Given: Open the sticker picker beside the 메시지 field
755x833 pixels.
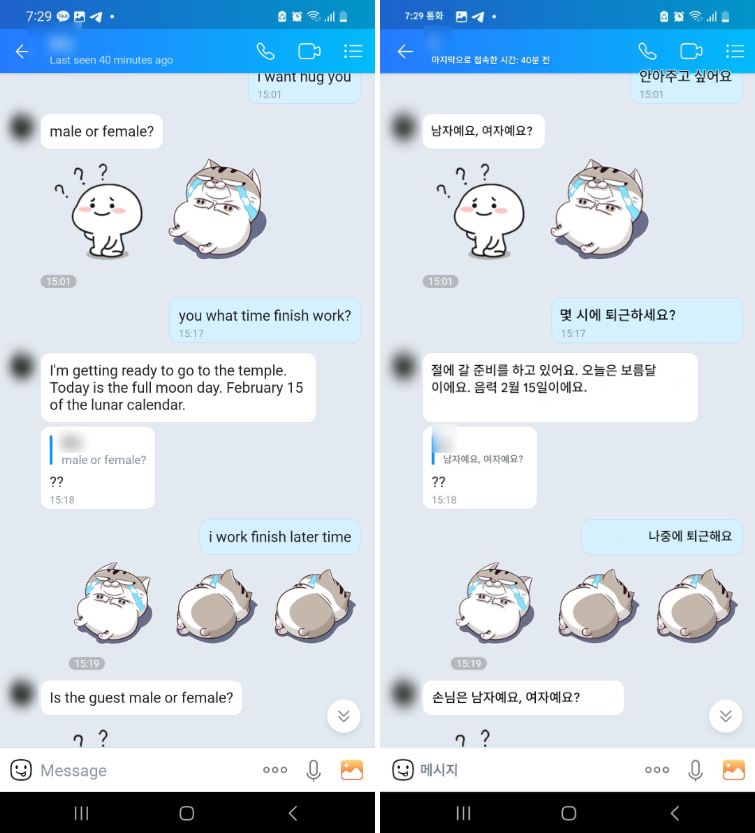Looking at the screenshot, I should [x=403, y=770].
